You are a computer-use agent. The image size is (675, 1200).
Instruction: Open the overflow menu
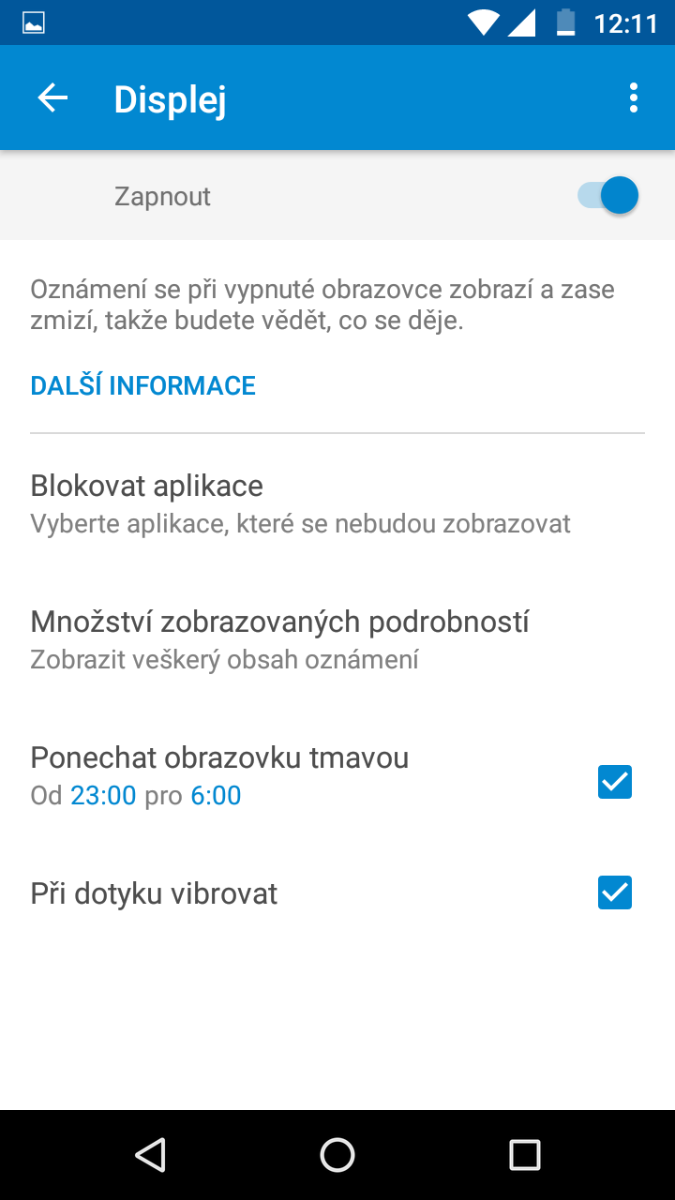coord(632,98)
